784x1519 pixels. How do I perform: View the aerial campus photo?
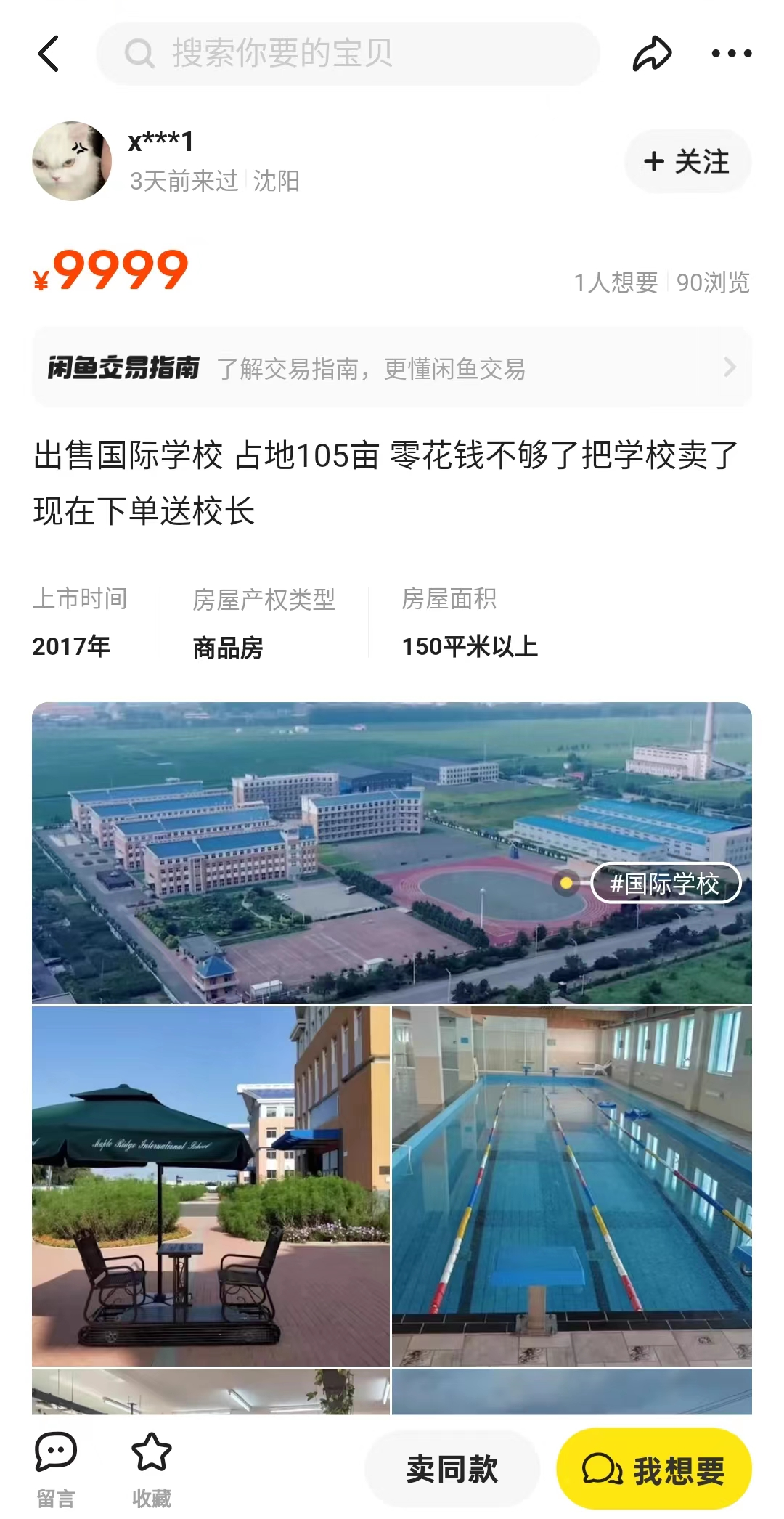[392, 853]
